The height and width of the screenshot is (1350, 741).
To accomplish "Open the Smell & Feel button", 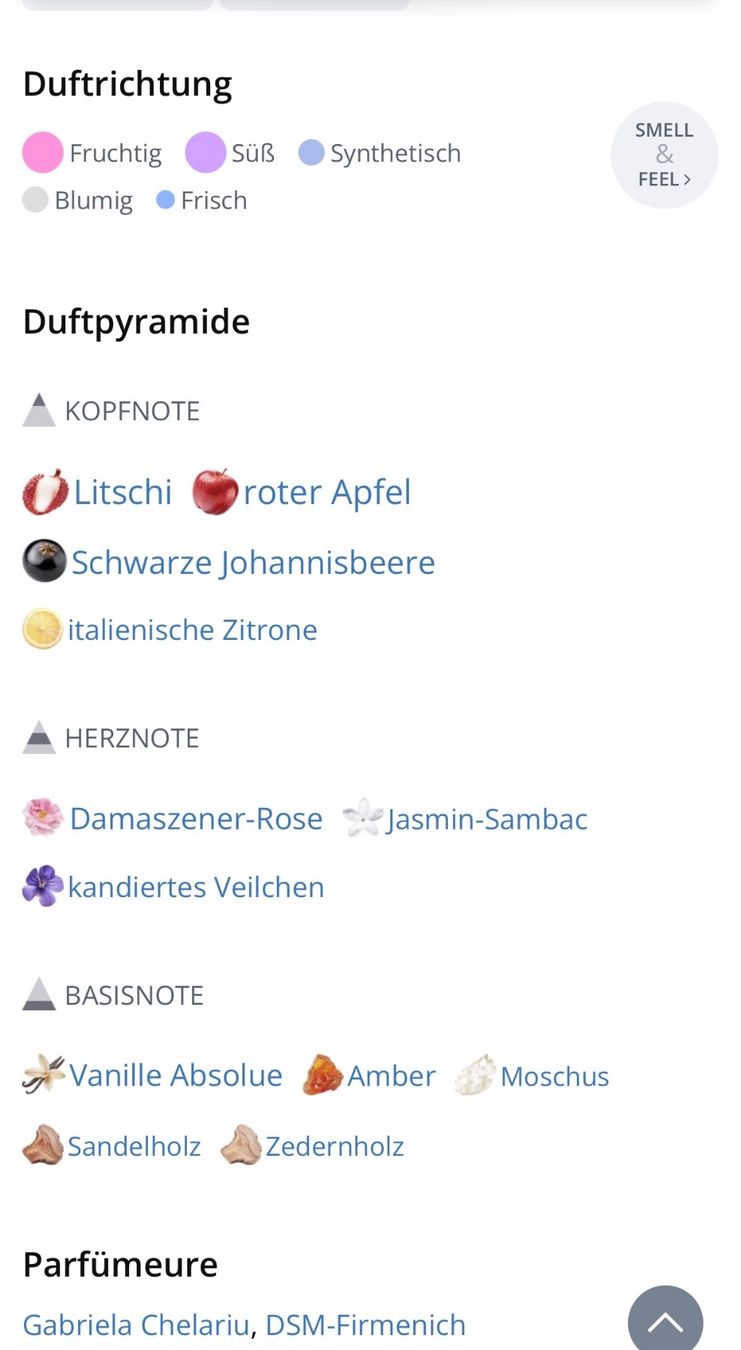I will click(664, 155).
